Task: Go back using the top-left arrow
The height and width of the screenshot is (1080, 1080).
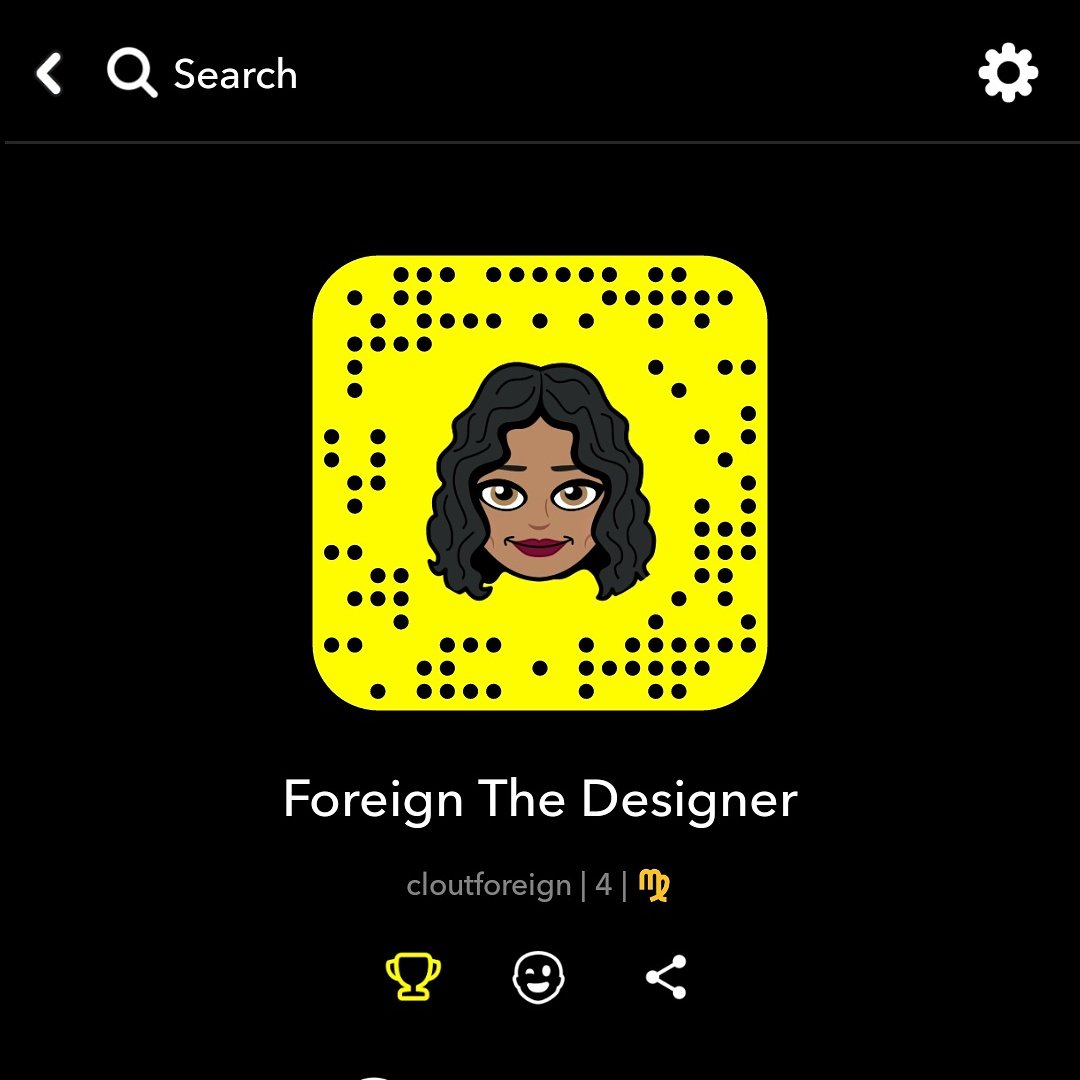Action: tap(49, 75)
